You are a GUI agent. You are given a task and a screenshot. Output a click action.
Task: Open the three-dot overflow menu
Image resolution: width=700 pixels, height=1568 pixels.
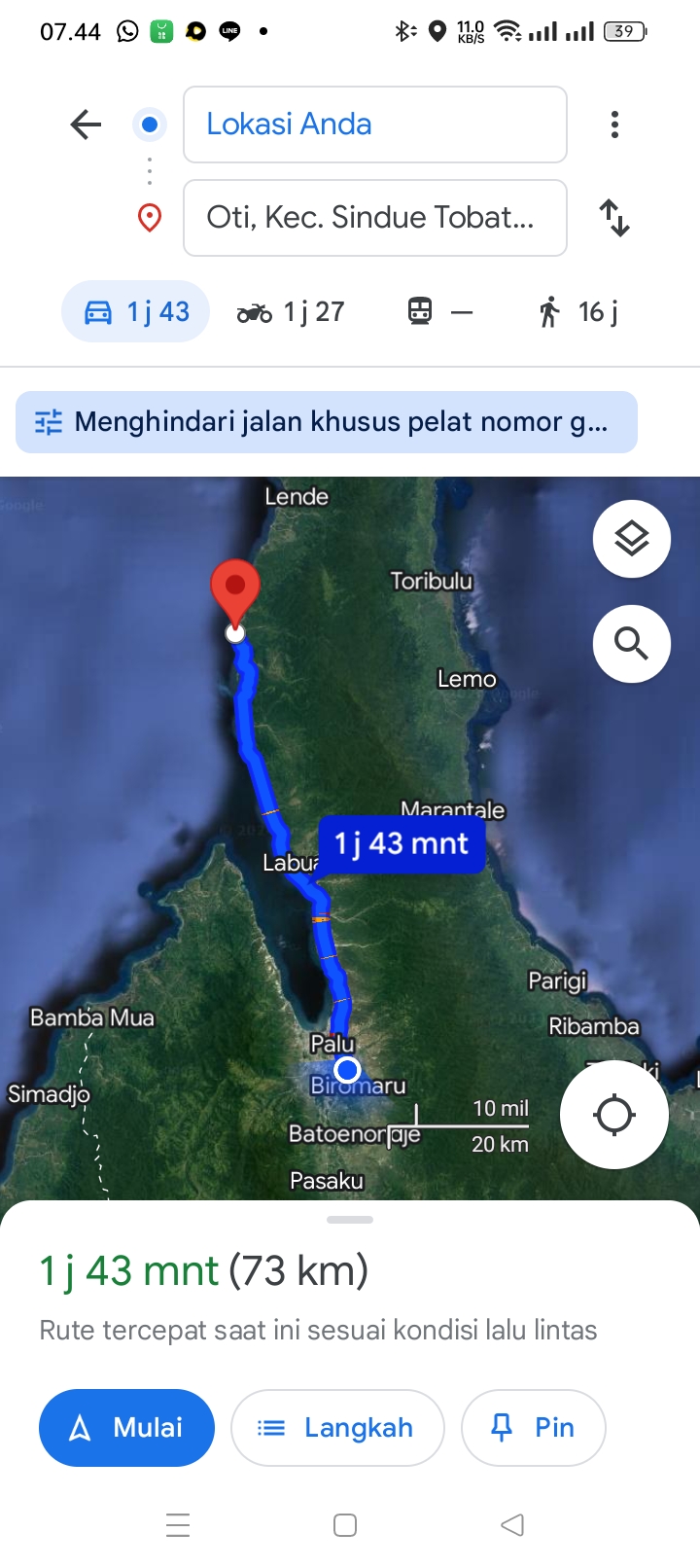(614, 125)
